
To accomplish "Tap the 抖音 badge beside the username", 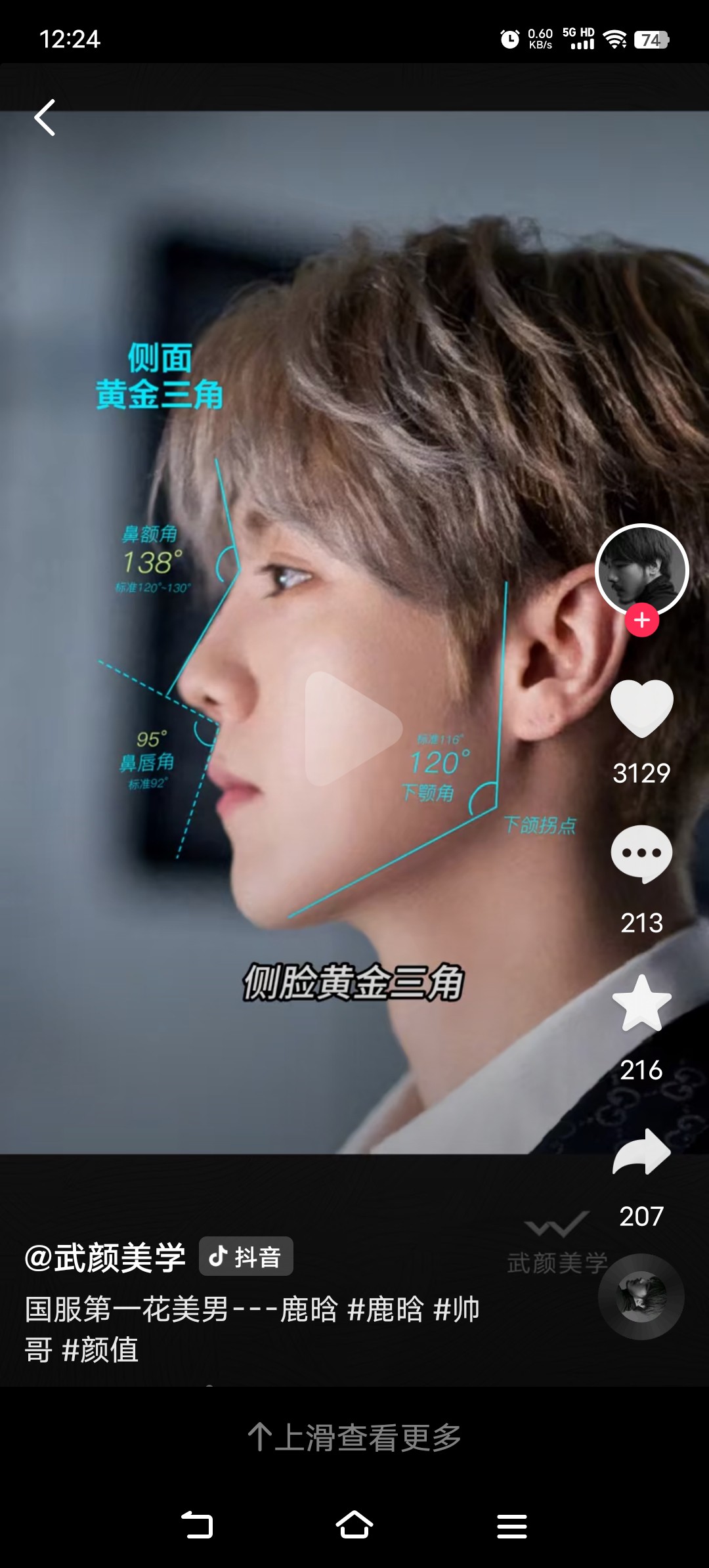I will tap(246, 1257).
